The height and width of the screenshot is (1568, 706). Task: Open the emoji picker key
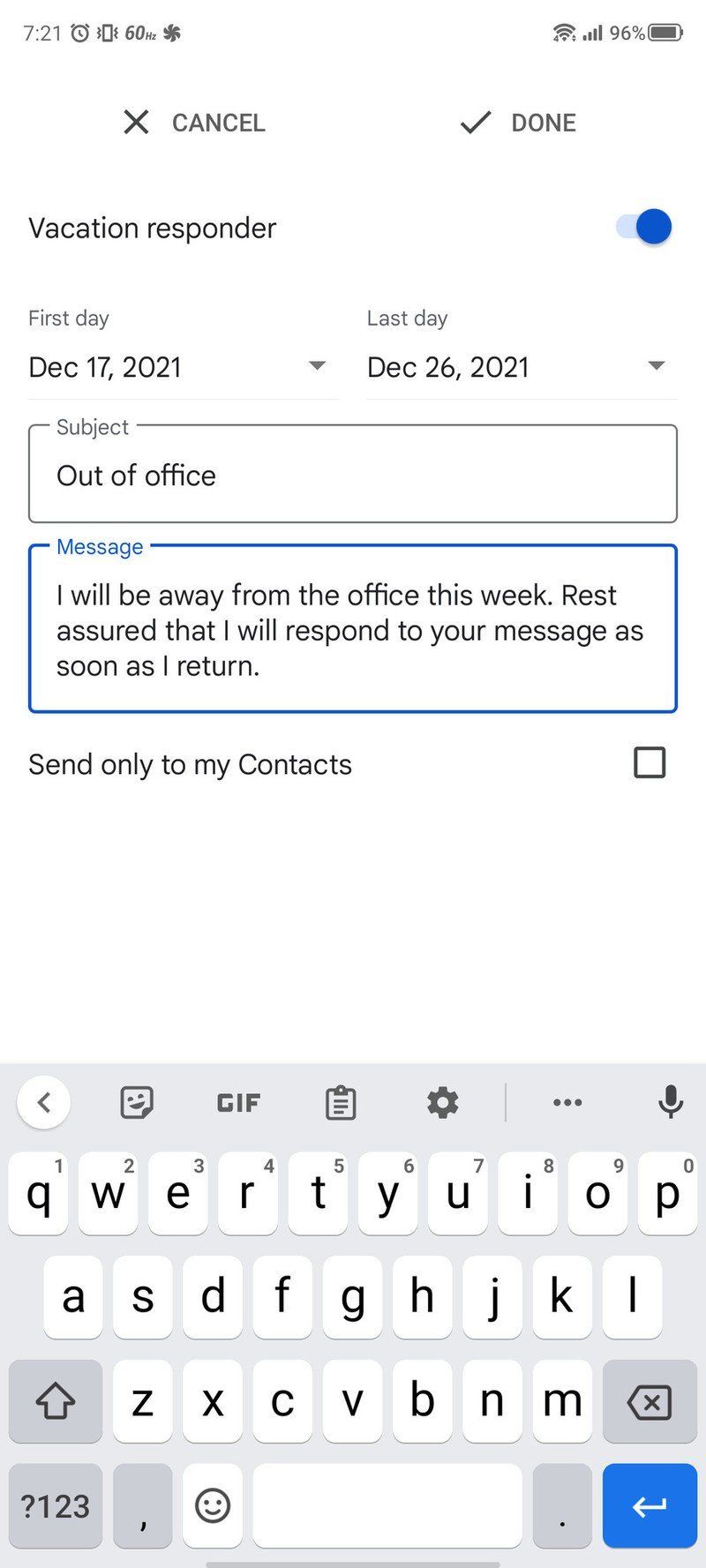212,1505
